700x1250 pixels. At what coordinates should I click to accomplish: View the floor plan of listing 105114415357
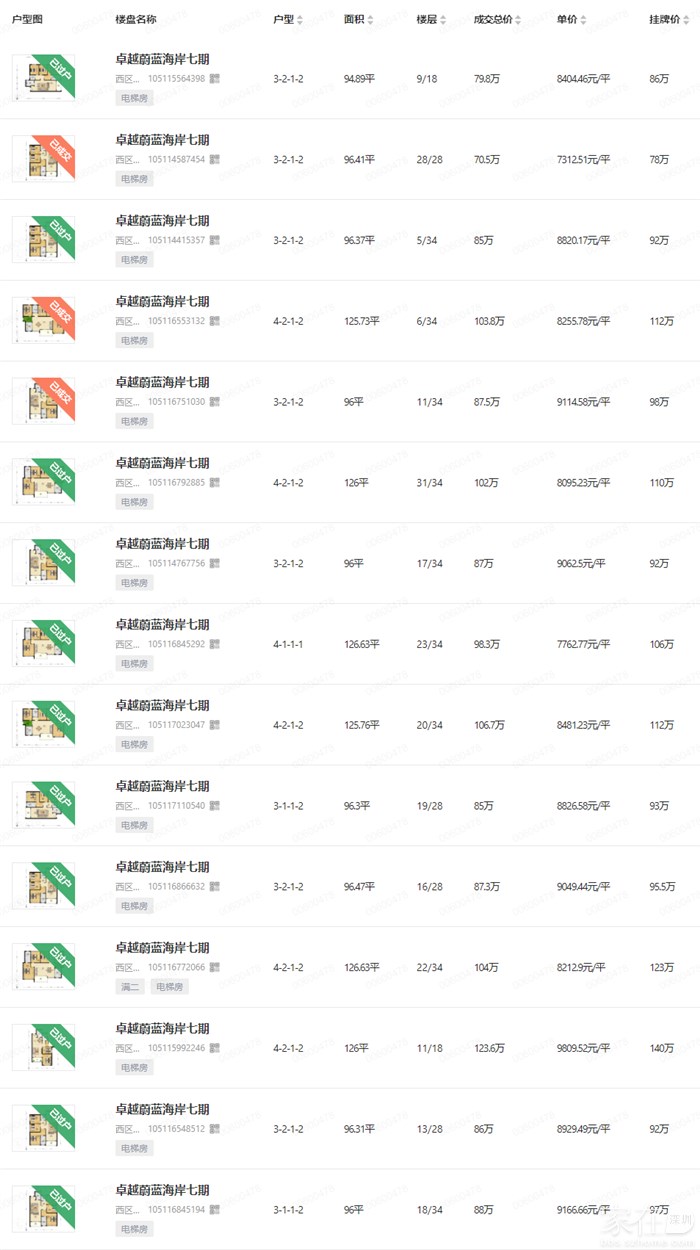[x=43, y=240]
